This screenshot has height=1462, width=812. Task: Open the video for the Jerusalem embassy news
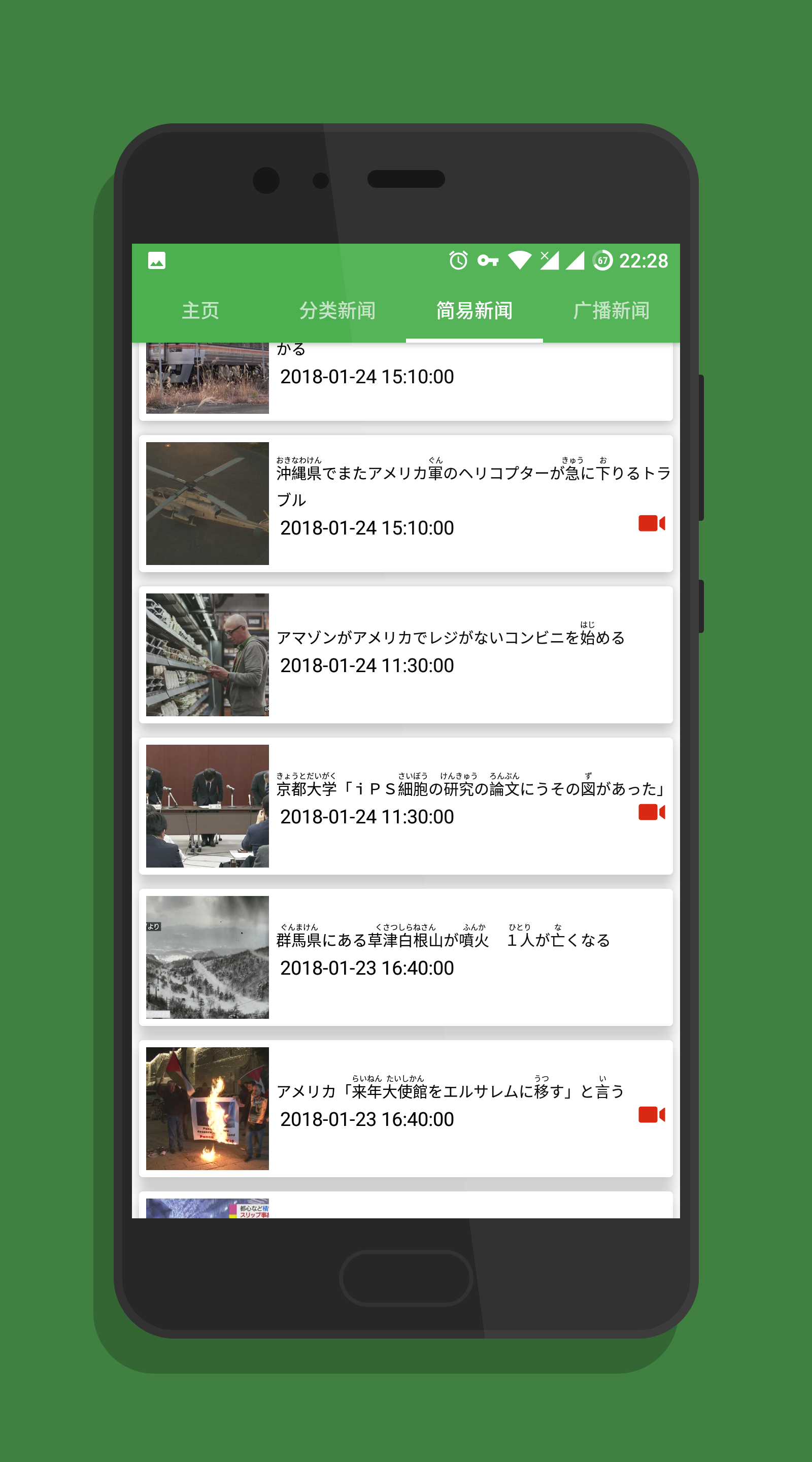click(x=653, y=1114)
